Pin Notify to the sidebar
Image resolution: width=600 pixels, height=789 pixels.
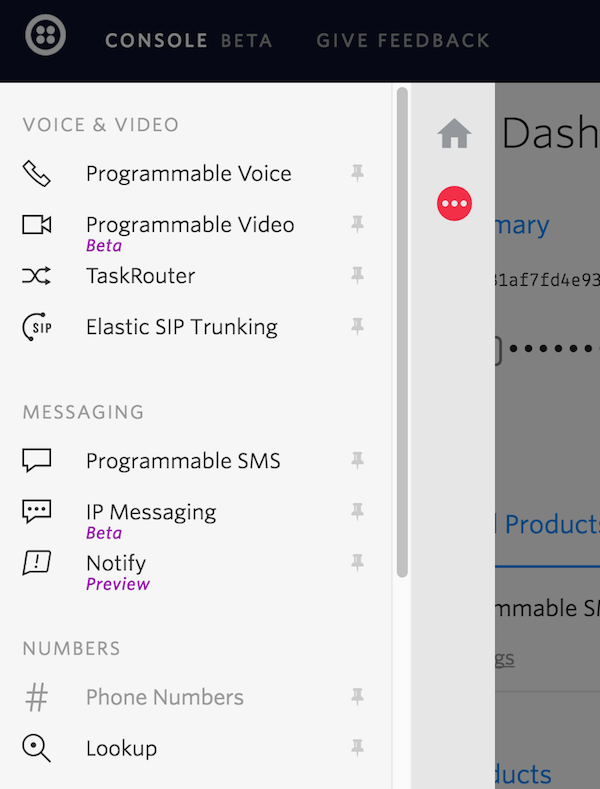click(357, 563)
